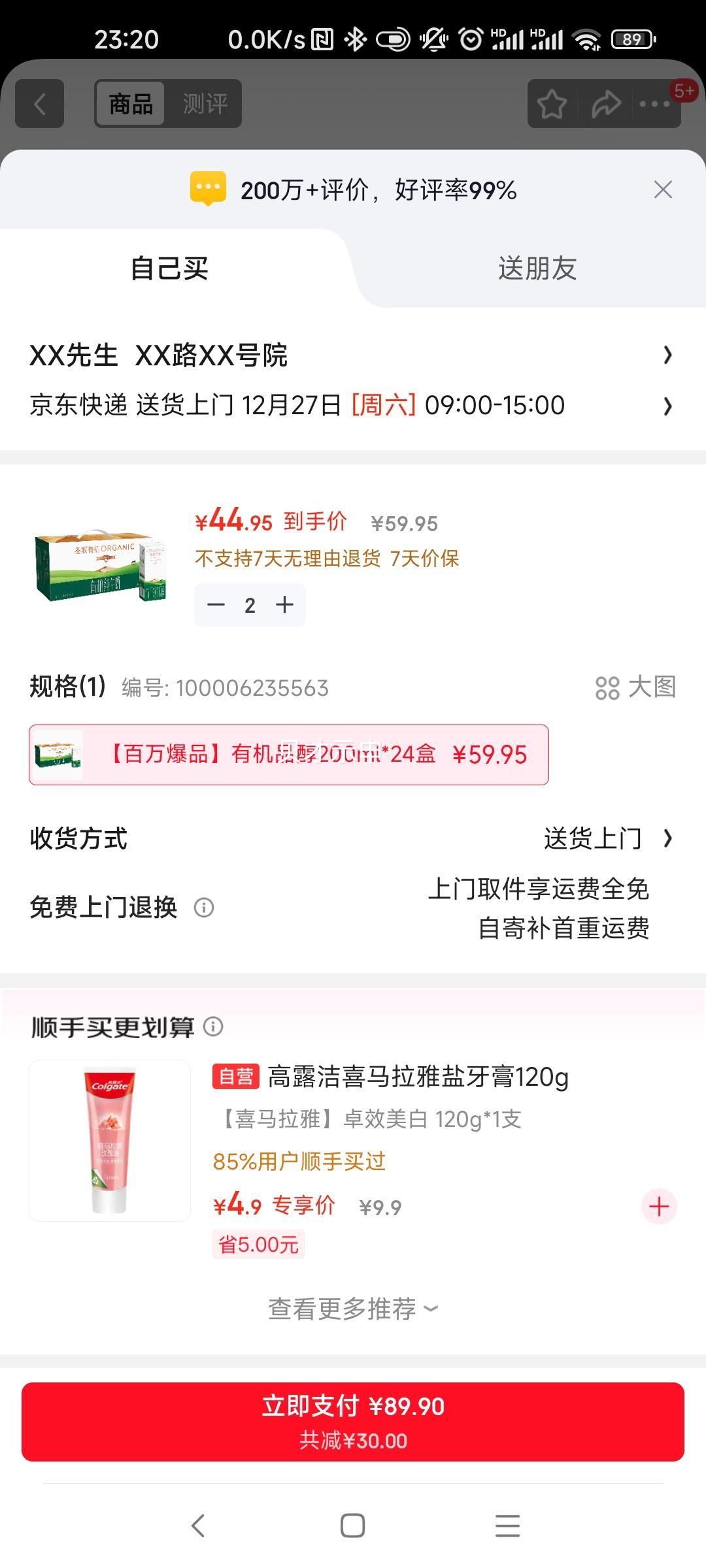Screen dimensions: 706x1568
Task: Tap the info icon beside 免费上门退换
Action: click(x=204, y=907)
